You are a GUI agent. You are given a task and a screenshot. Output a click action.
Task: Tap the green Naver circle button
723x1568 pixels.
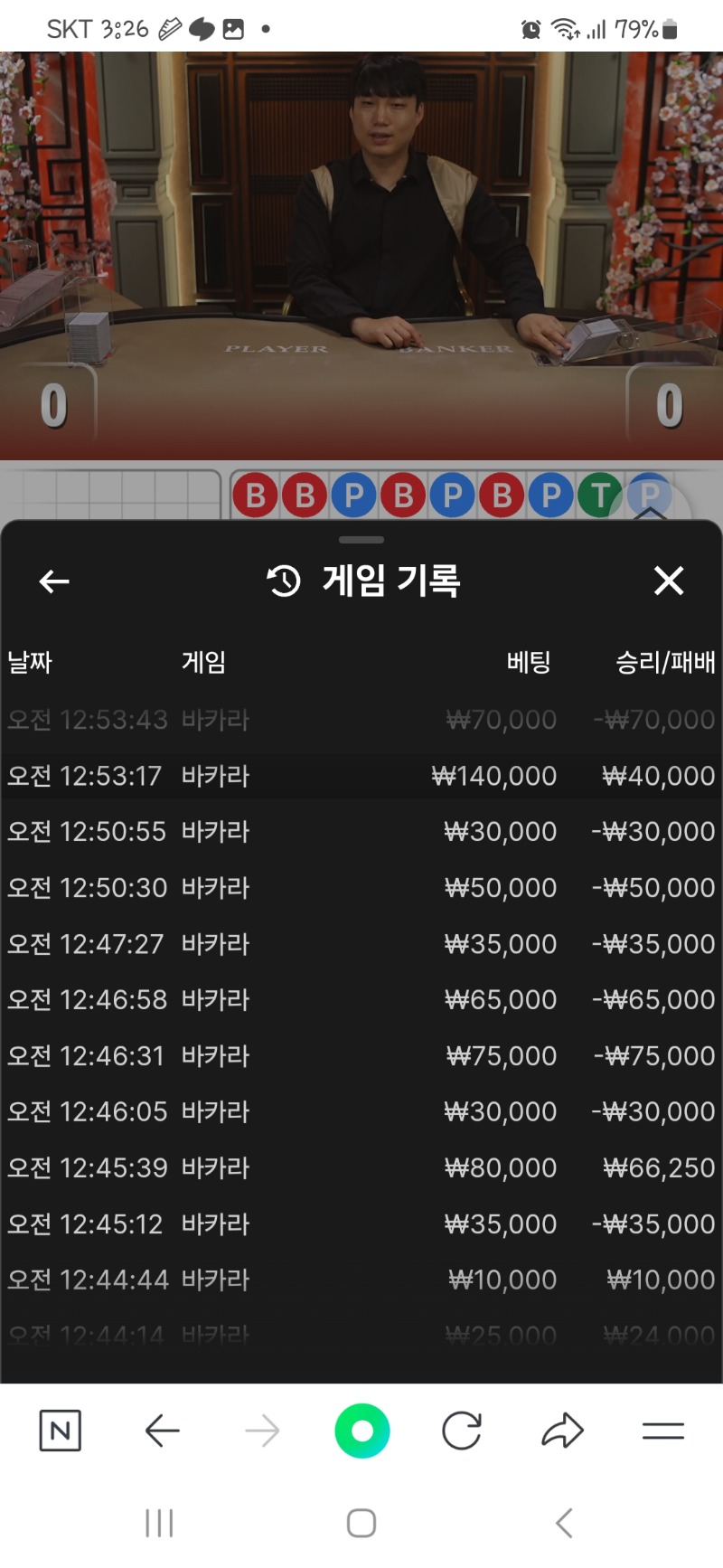[361, 1431]
